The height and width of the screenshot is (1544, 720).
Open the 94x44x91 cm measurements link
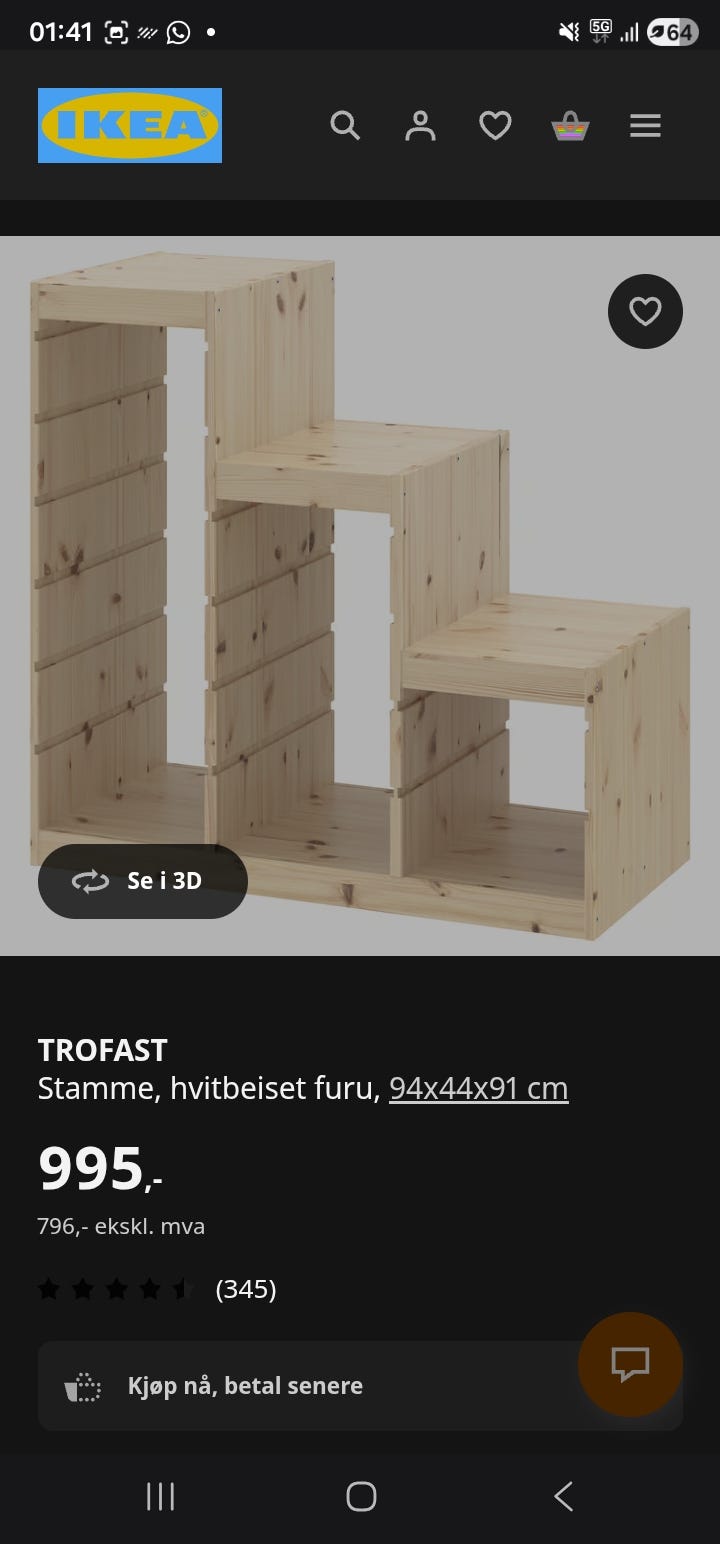click(x=478, y=1088)
